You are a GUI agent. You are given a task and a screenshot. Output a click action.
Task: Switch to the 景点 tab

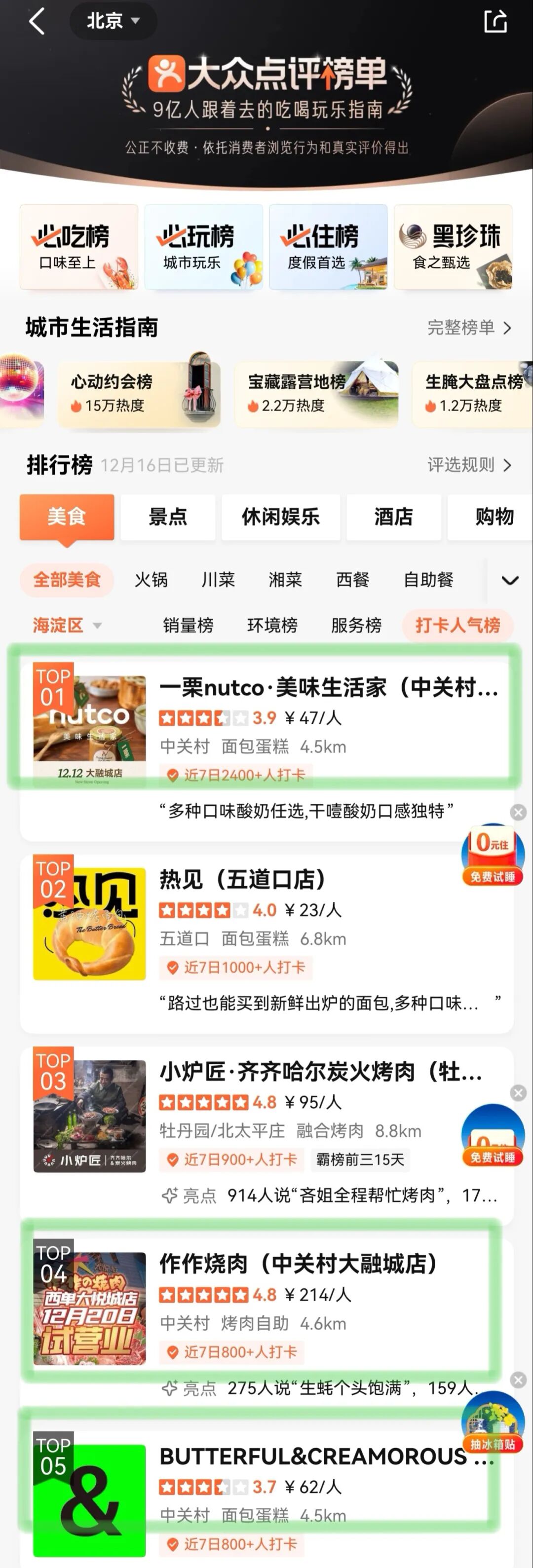click(167, 517)
